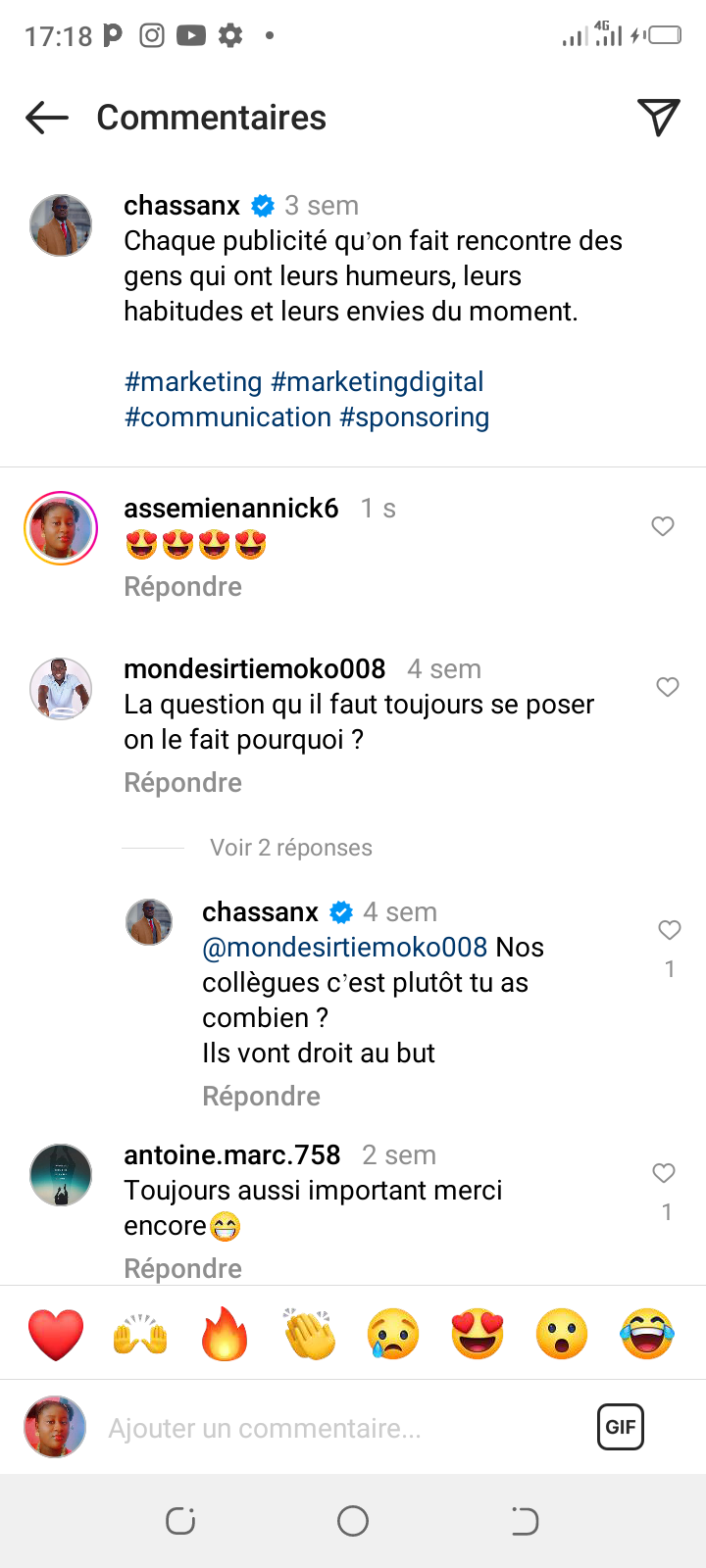Like chassanx's reply to mondesirtiemoko008
The height and width of the screenshot is (1568, 706).
click(670, 930)
